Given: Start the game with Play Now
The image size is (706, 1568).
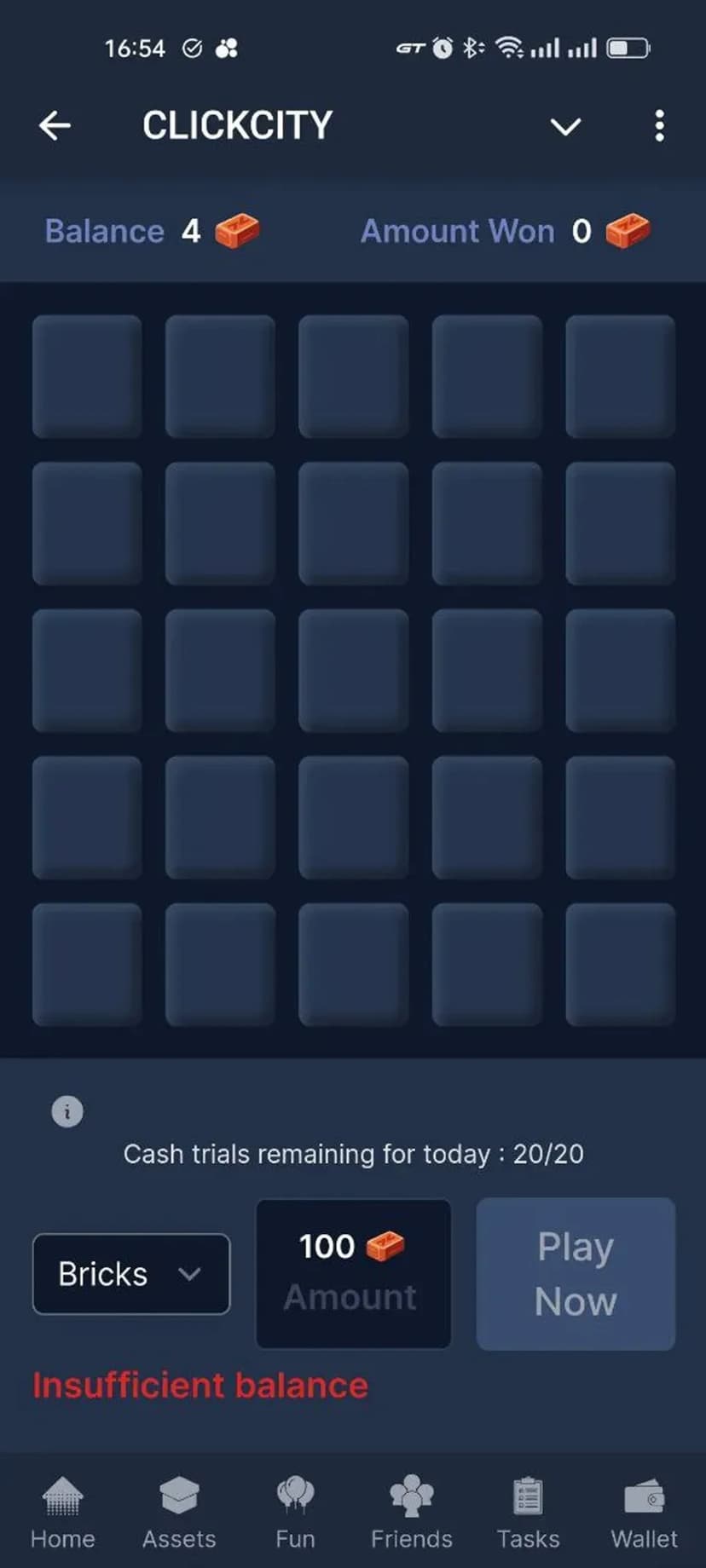Looking at the screenshot, I should pos(576,1274).
